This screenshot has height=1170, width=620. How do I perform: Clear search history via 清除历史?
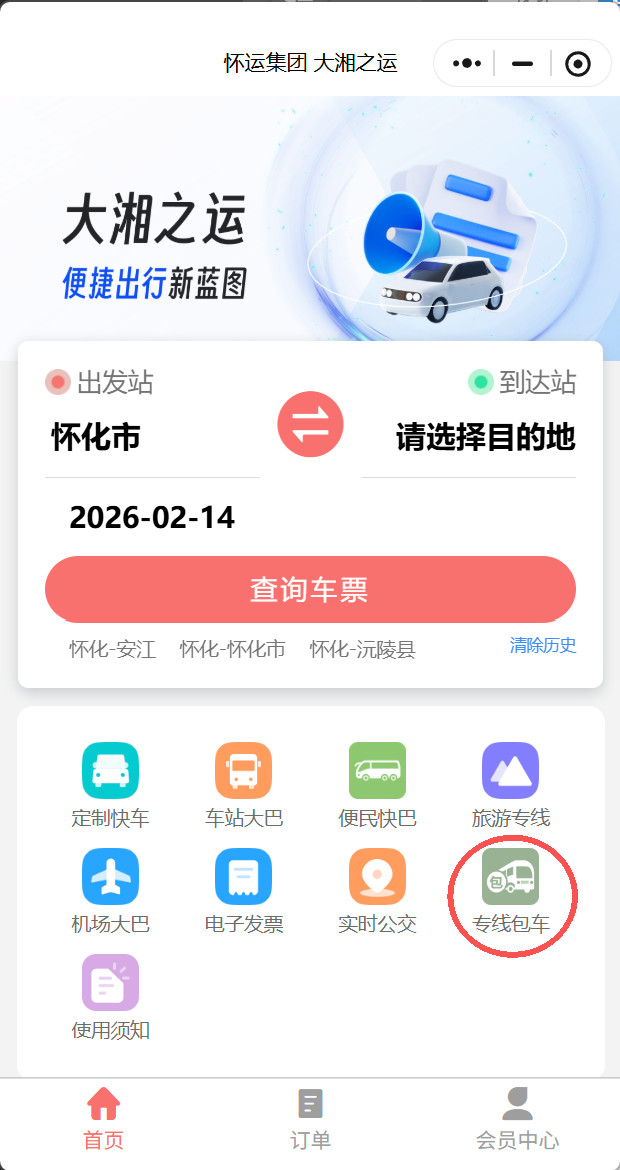click(543, 645)
